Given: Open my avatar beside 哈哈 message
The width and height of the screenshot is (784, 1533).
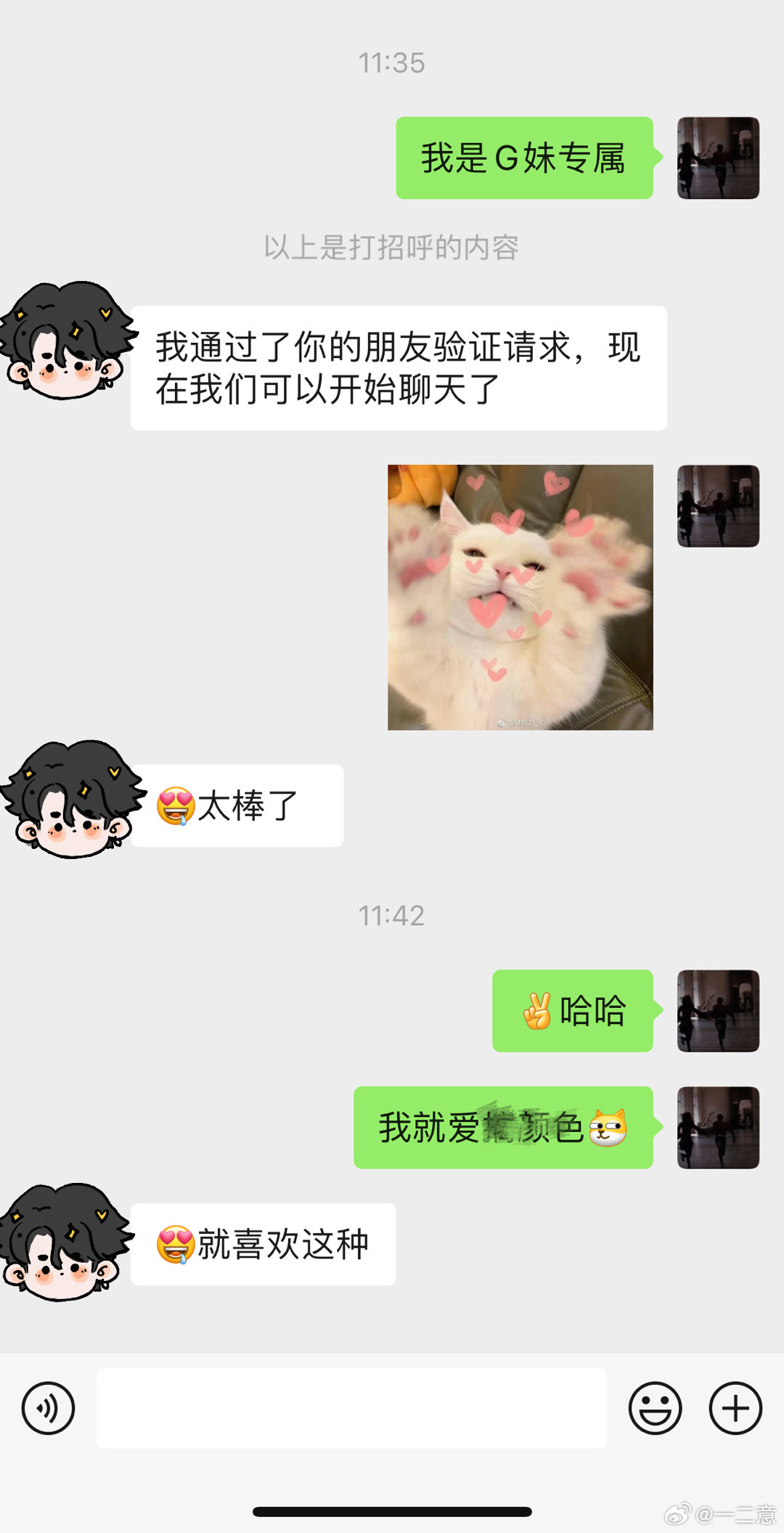Looking at the screenshot, I should tap(717, 1010).
